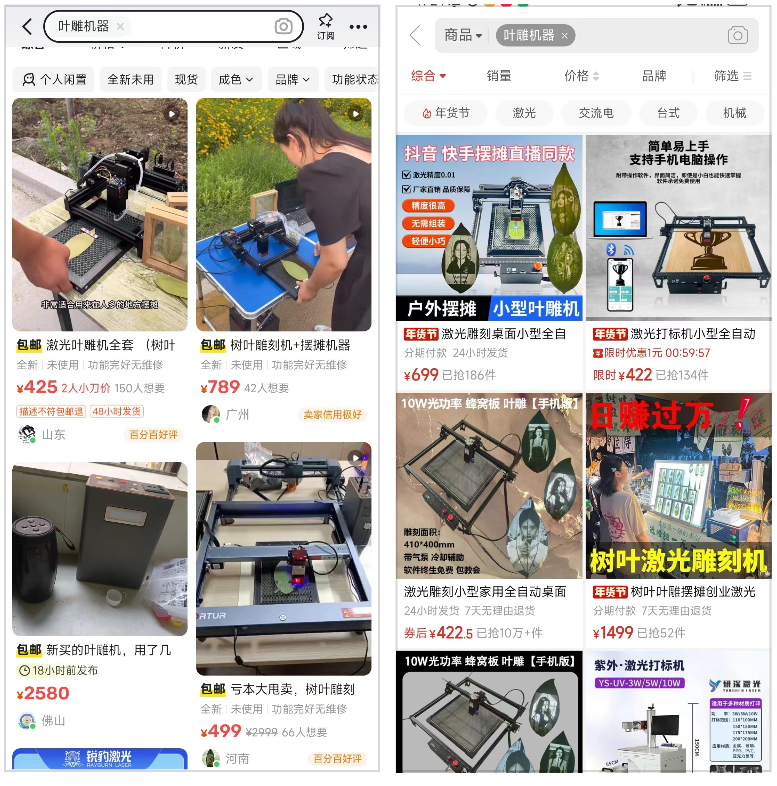Tap the 年货节 chip
The image size is (777, 786).
point(445,113)
